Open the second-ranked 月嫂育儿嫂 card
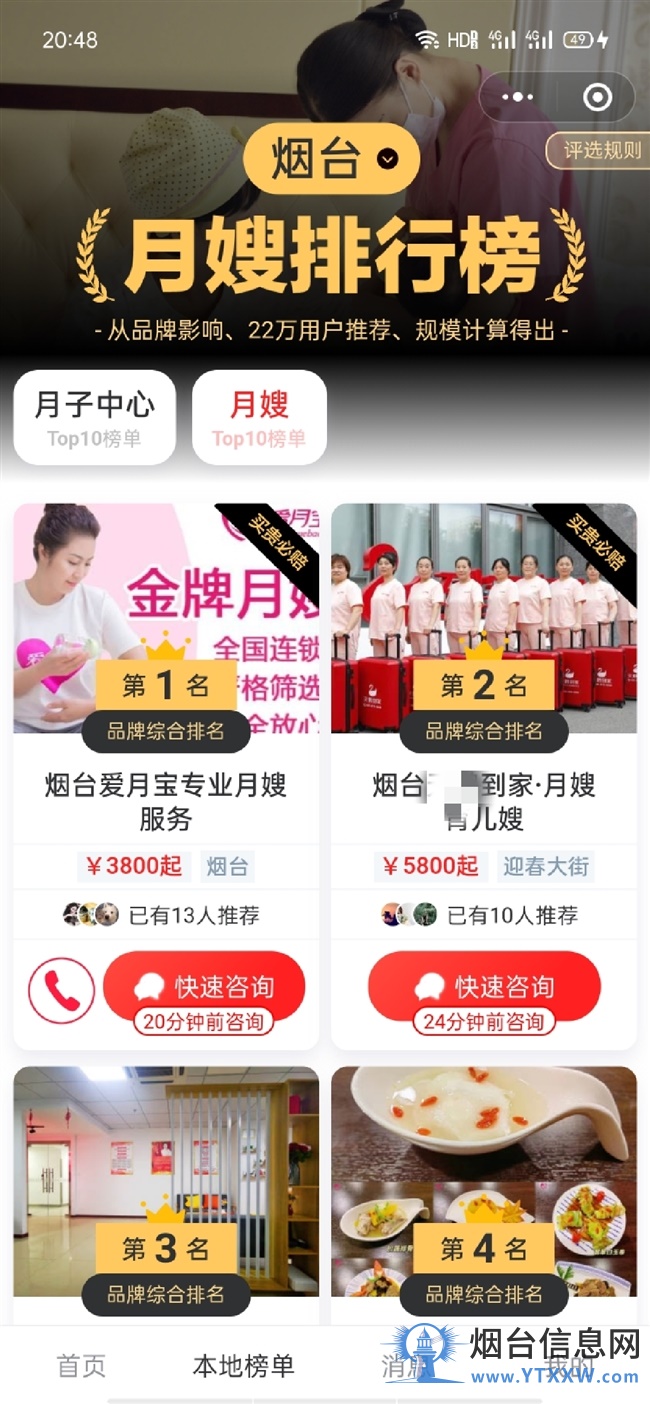Image resolution: width=650 pixels, height=1404 pixels. coord(484,776)
